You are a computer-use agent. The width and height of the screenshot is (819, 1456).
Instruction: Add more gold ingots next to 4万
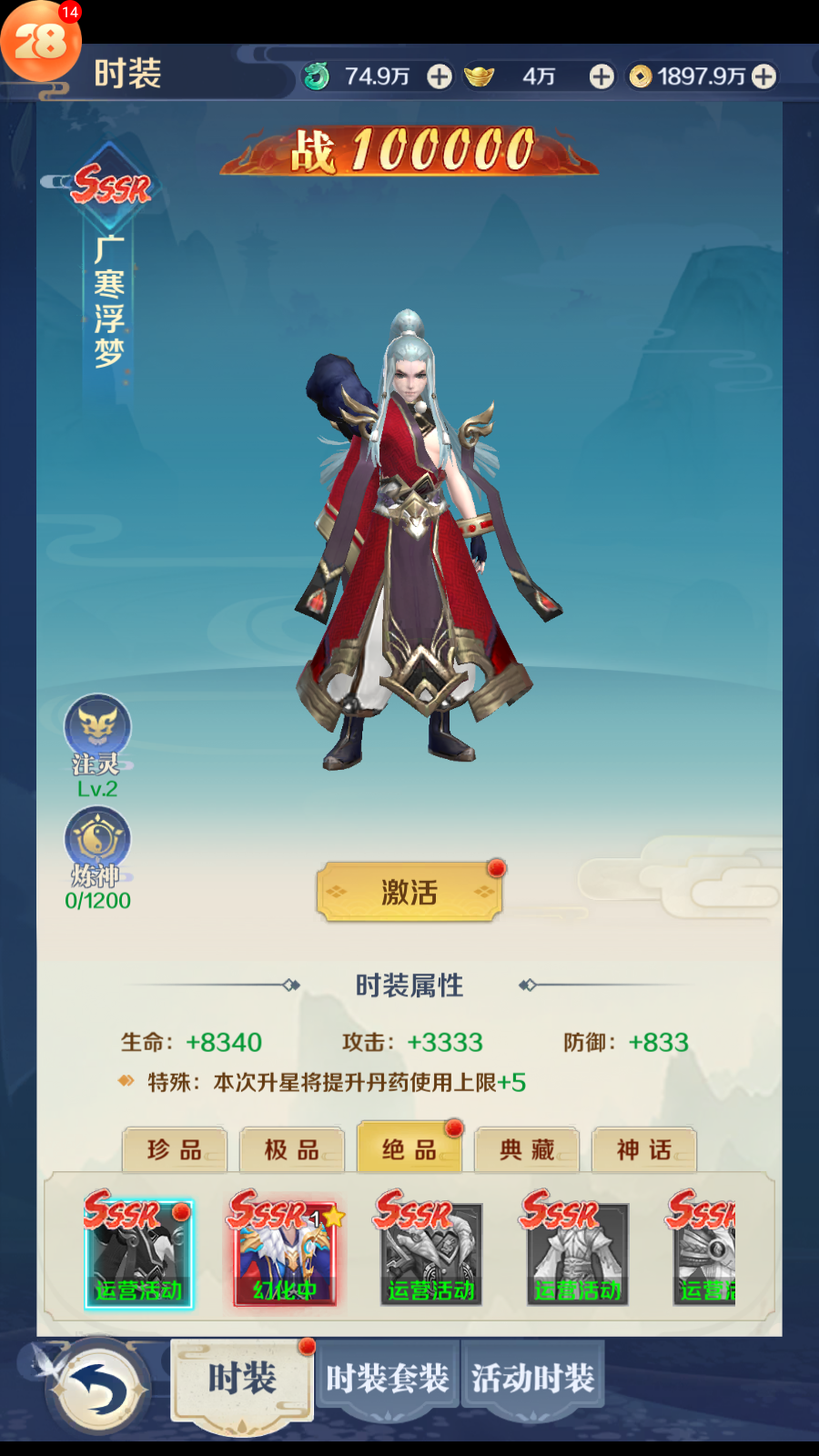tap(602, 76)
